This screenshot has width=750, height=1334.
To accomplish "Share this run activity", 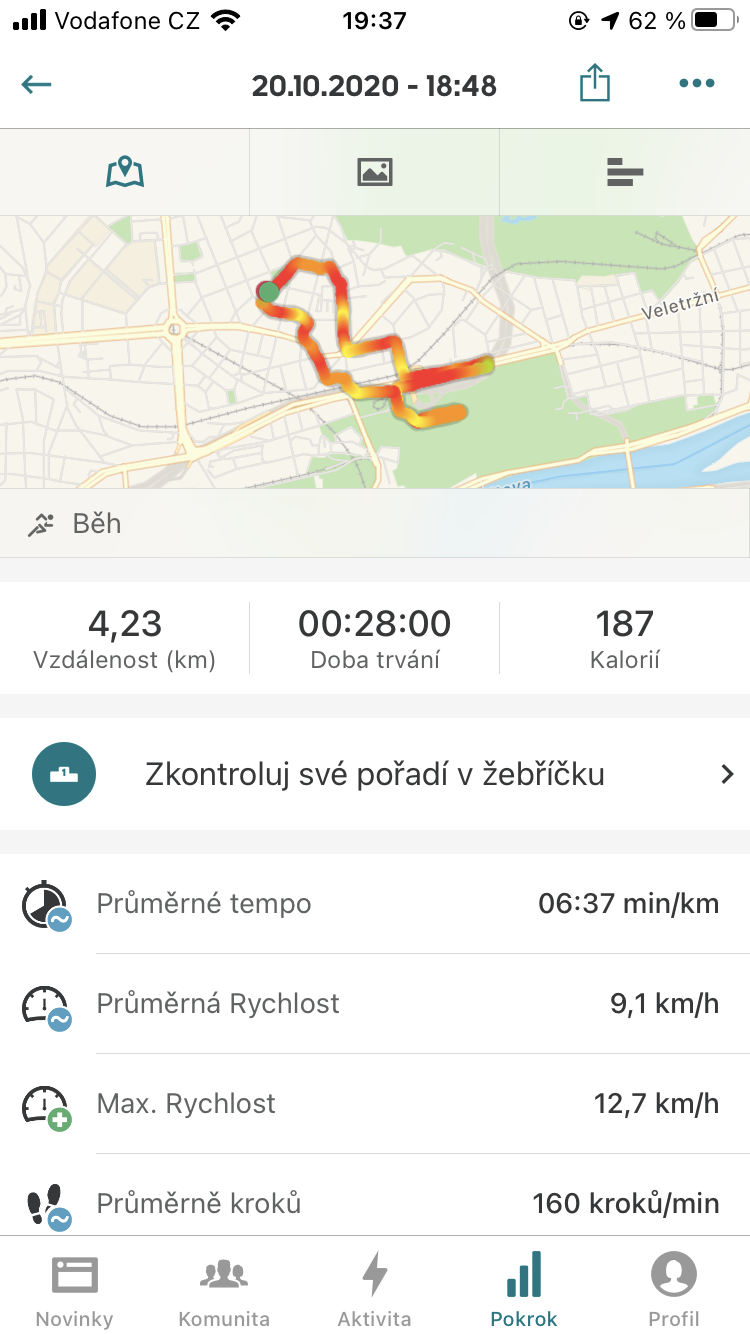I will click(x=595, y=83).
